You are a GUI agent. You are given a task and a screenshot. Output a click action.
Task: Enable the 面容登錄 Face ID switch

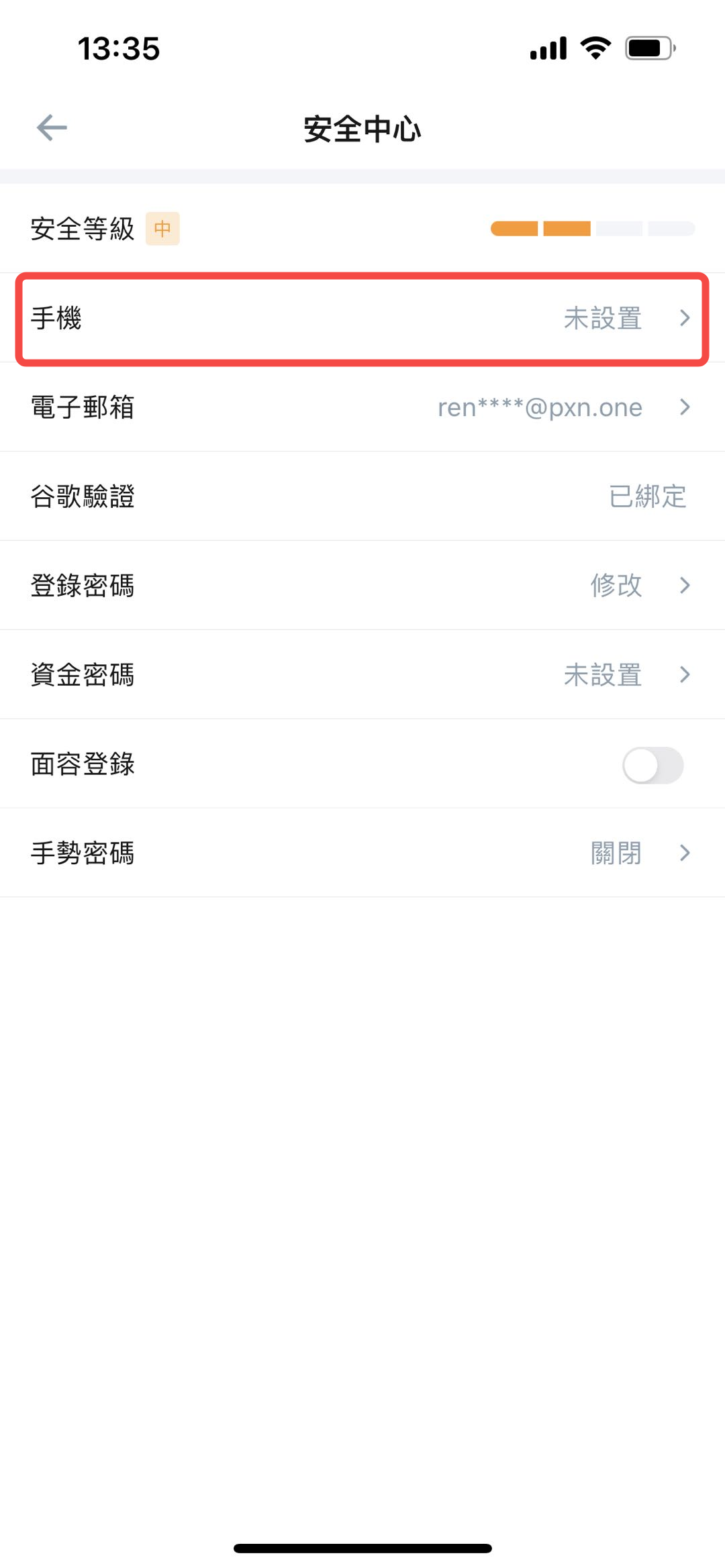click(x=652, y=765)
